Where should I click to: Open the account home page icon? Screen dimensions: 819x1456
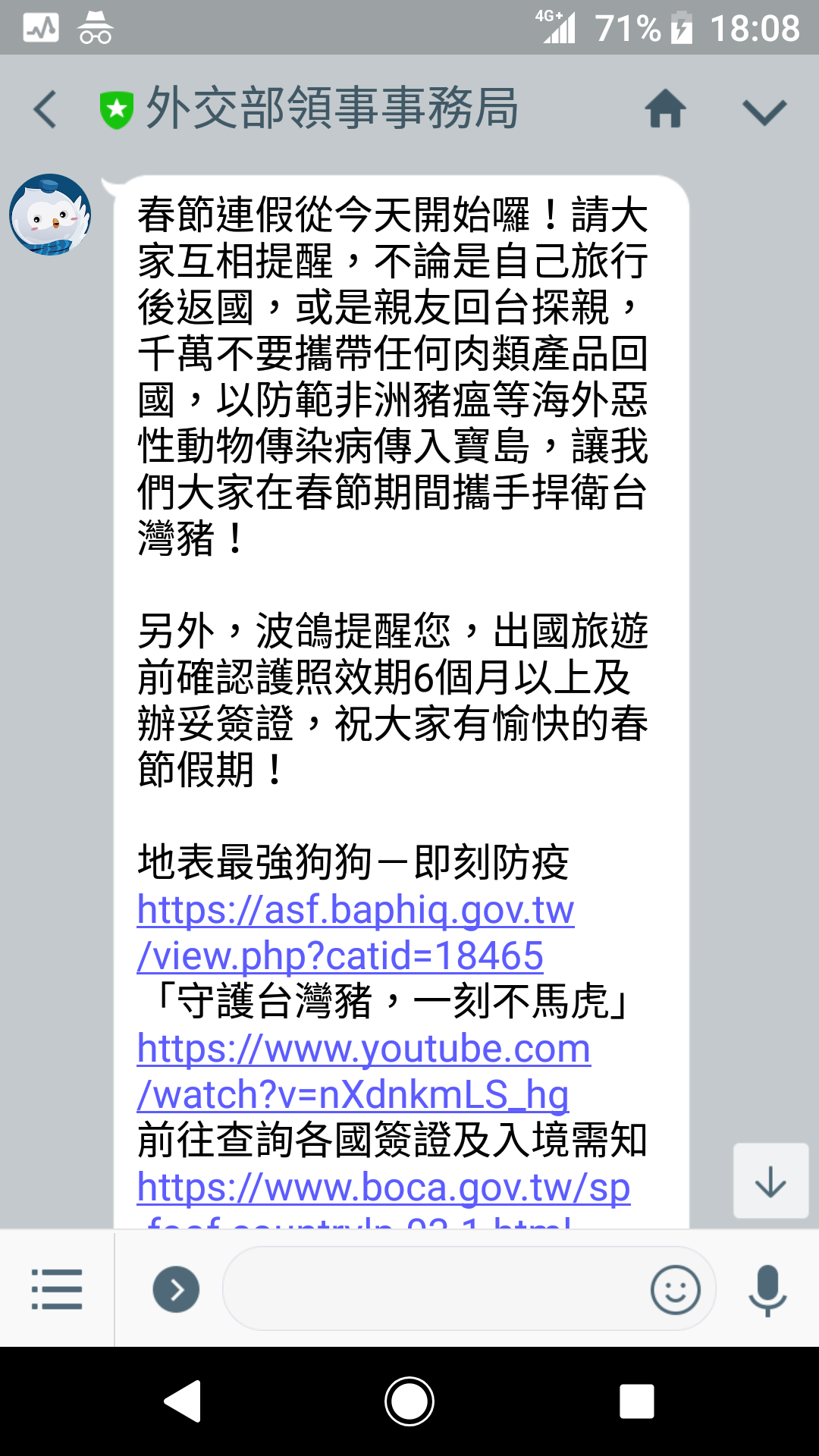[666, 108]
